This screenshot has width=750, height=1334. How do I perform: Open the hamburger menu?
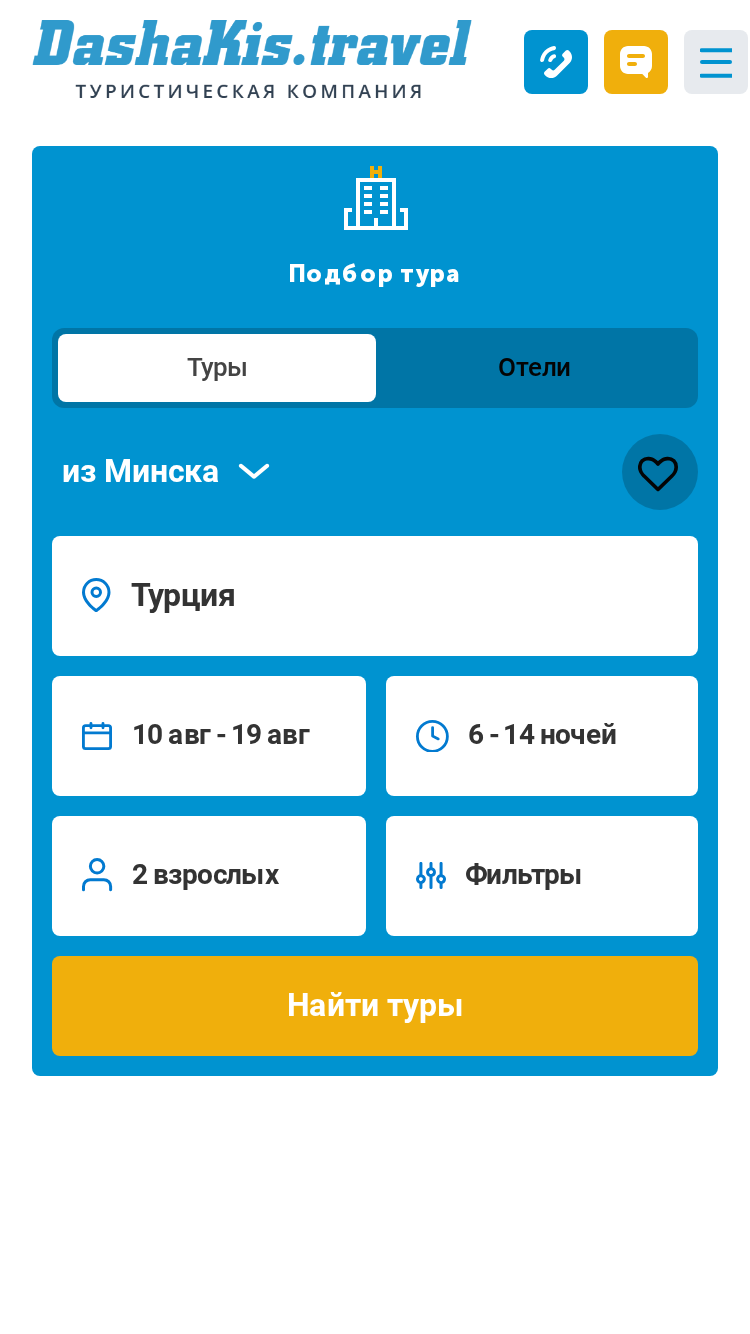click(x=716, y=62)
